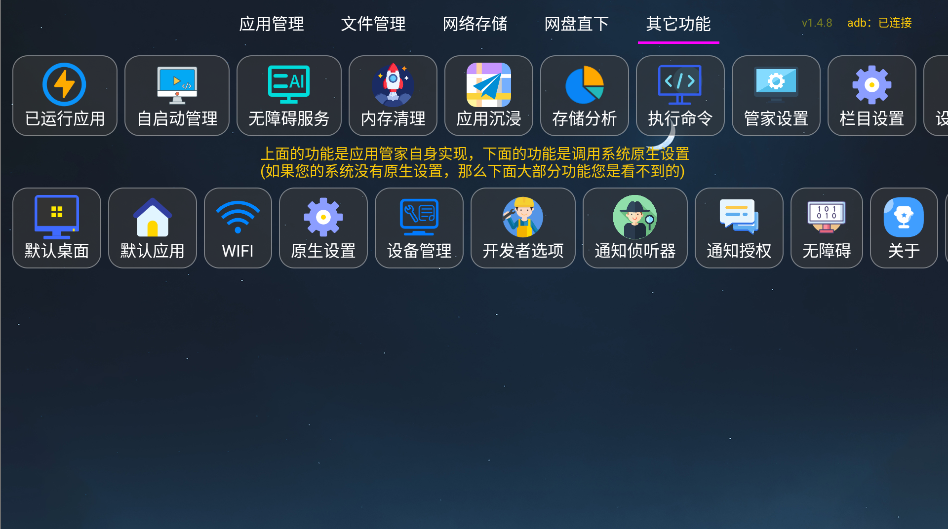Image resolution: width=948 pixels, height=529 pixels.
Task: Open 应用沉浸 option
Action: [x=489, y=96]
